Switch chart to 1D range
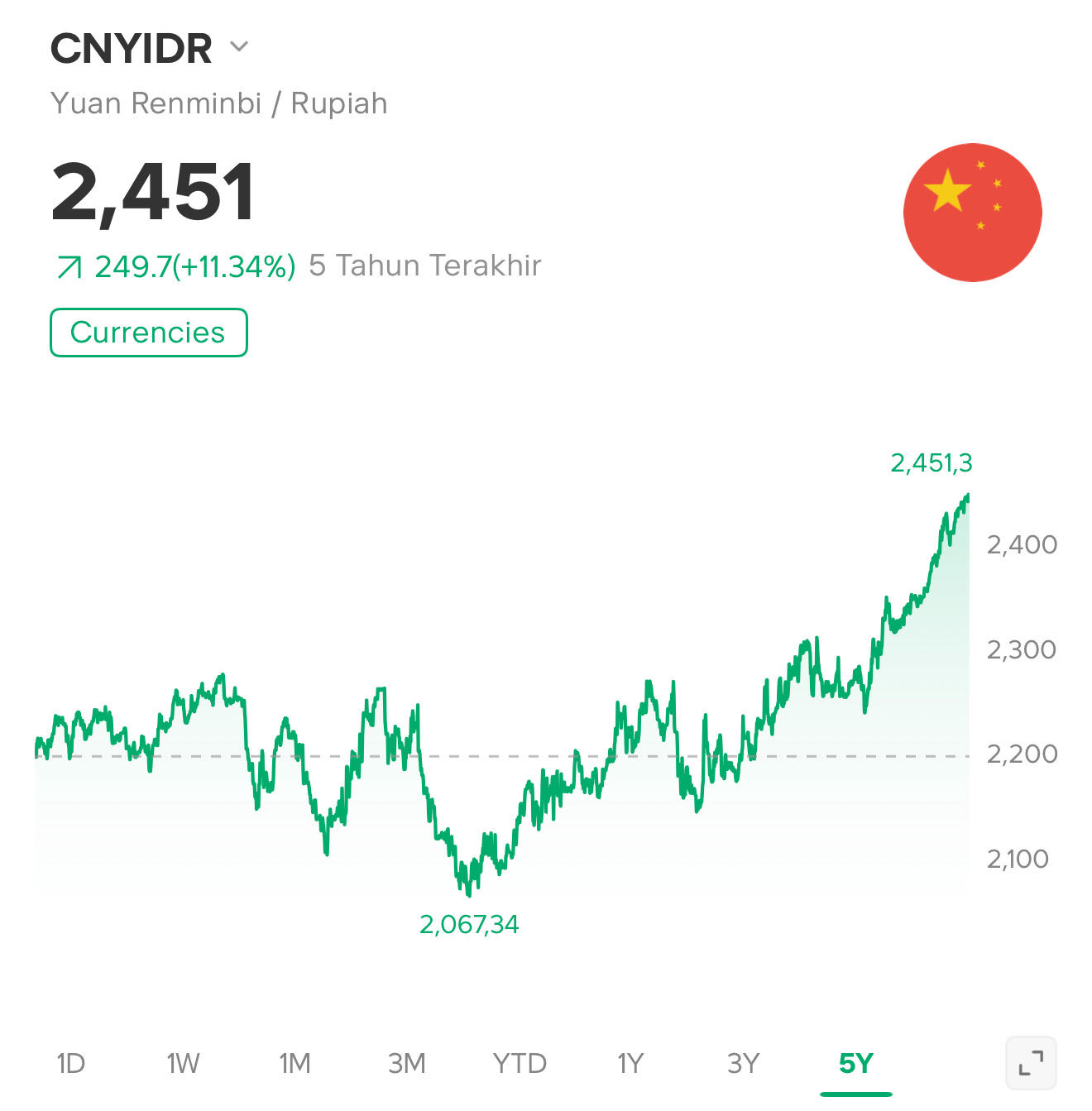This screenshot has height=1111, width=1092. click(71, 1063)
